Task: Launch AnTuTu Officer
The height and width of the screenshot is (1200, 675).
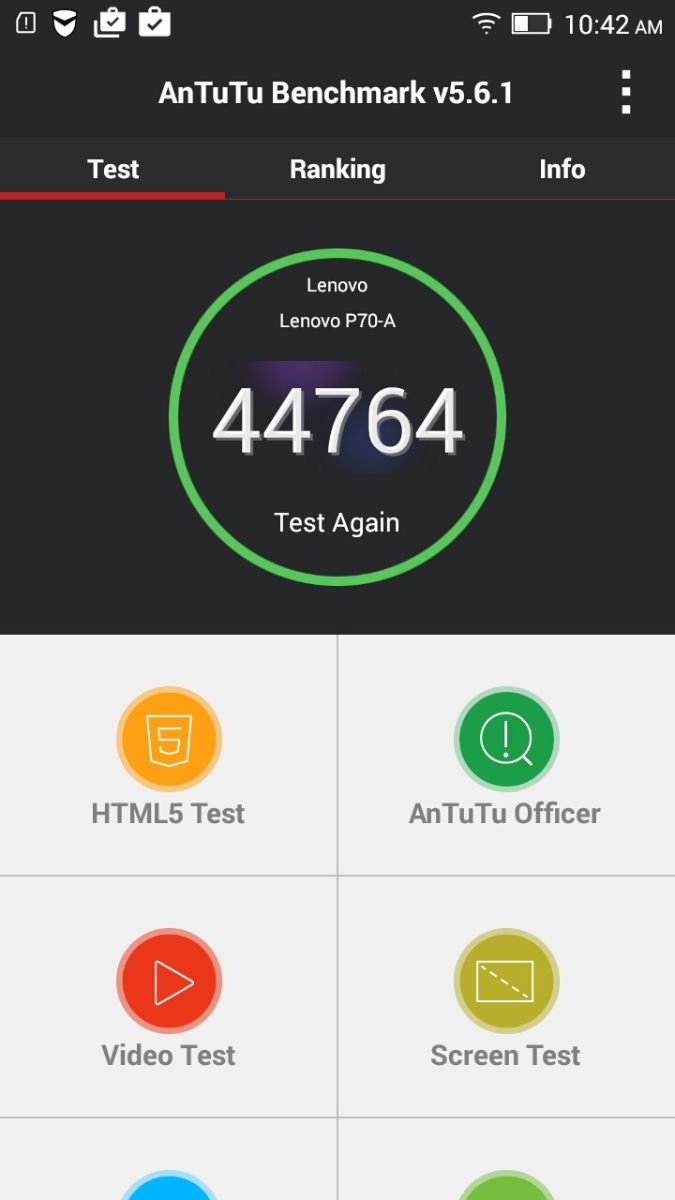Action: click(506, 757)
